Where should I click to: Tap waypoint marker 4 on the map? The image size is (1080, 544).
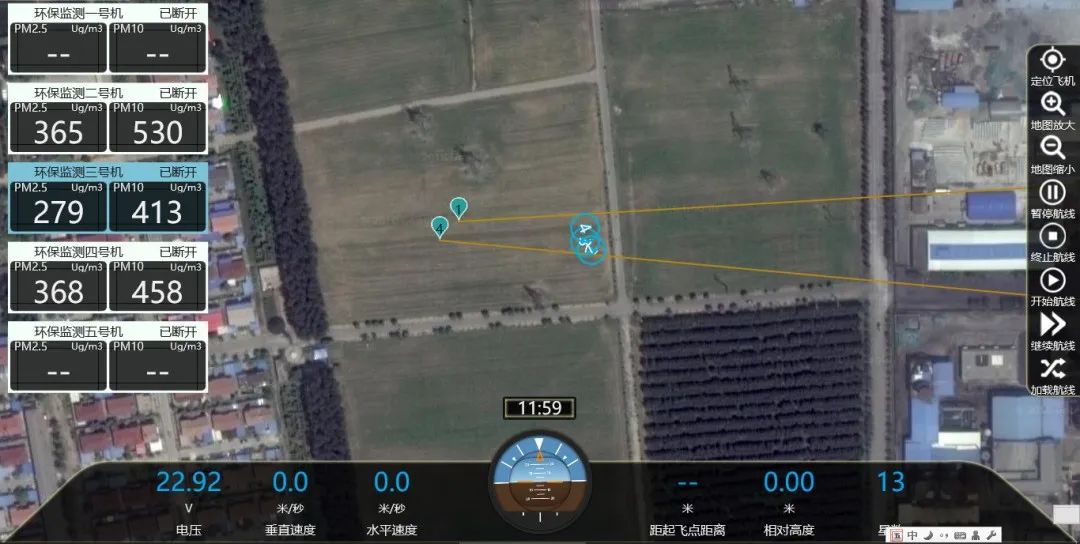(440, 227)
